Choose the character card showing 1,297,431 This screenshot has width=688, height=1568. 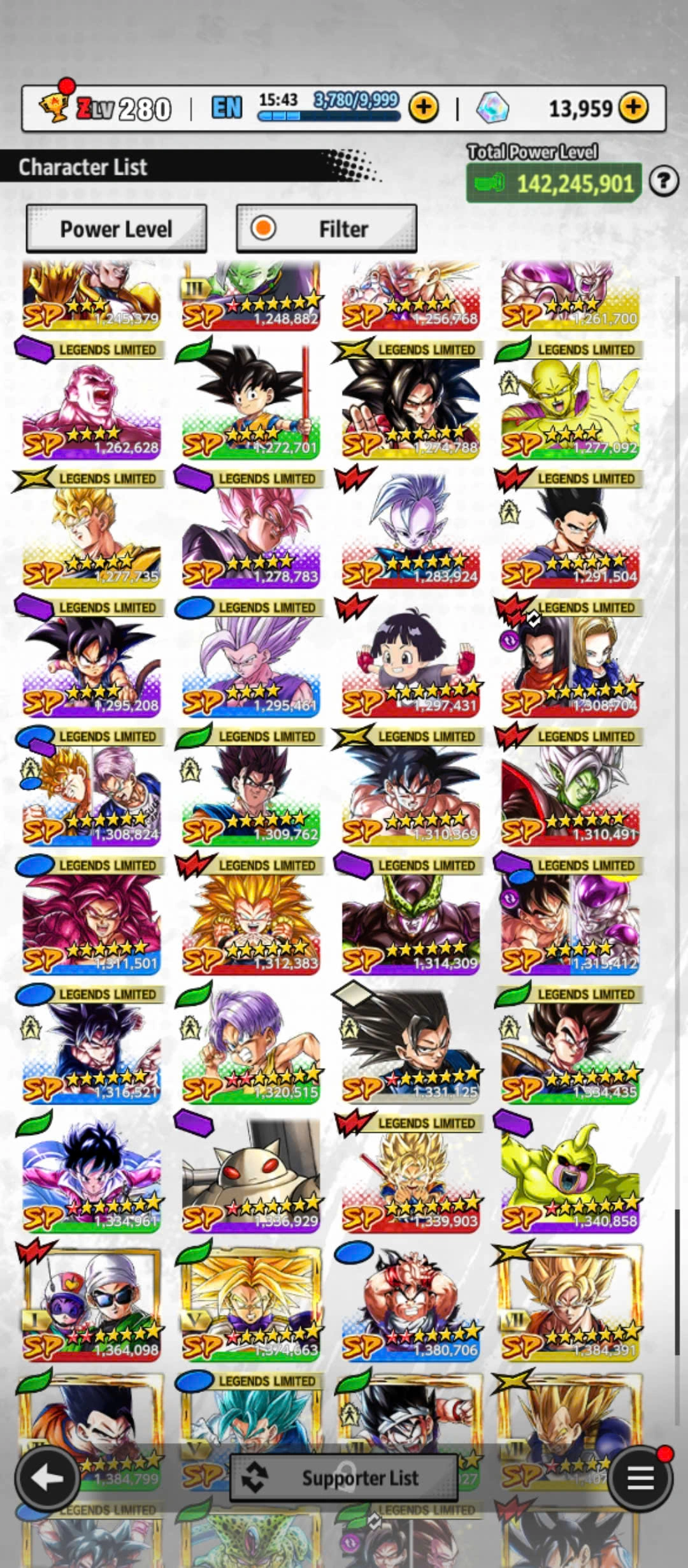pos(411,665)
